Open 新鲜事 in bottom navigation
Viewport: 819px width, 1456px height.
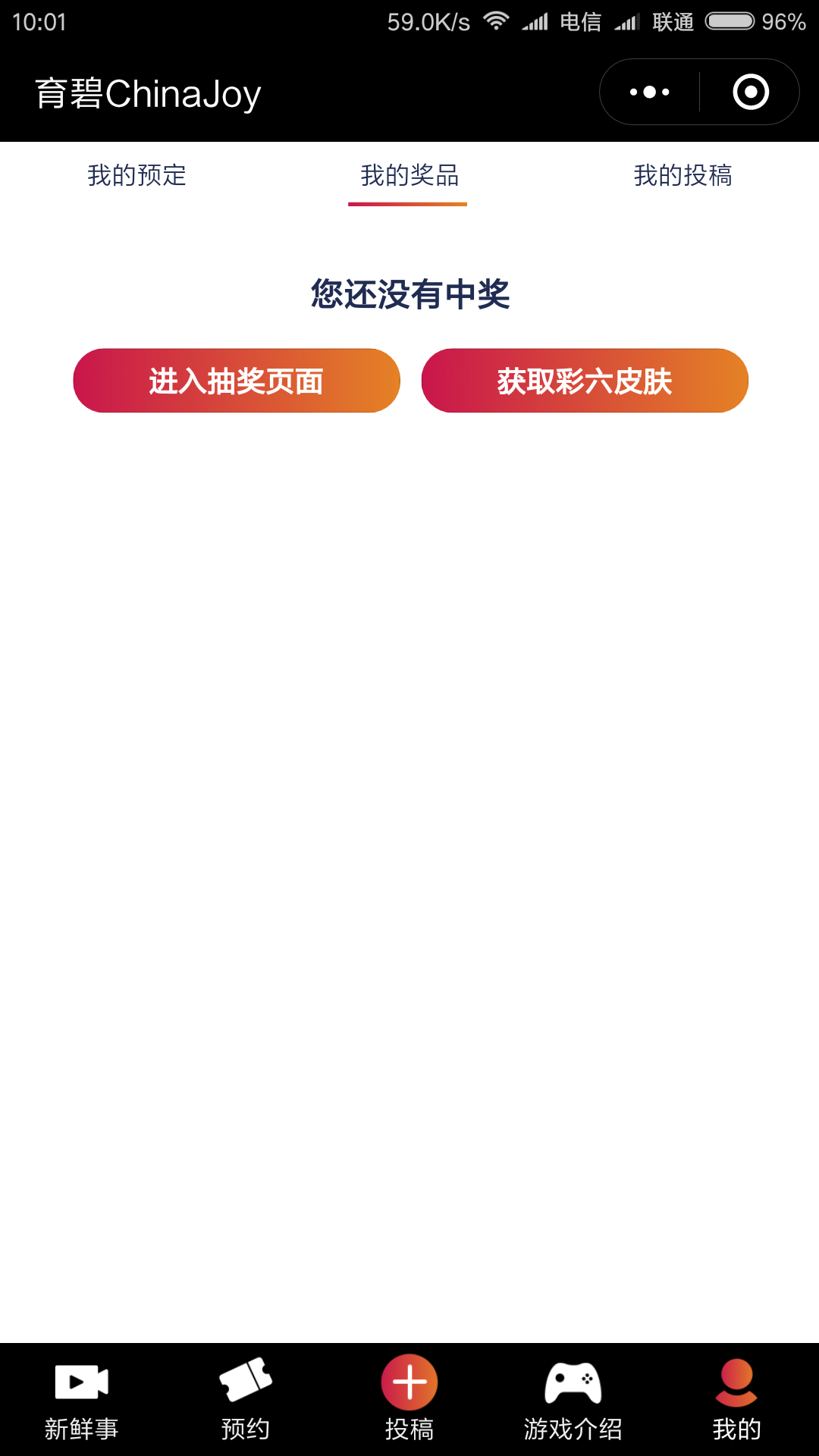pyautogui.click(x=82, y=1399)
